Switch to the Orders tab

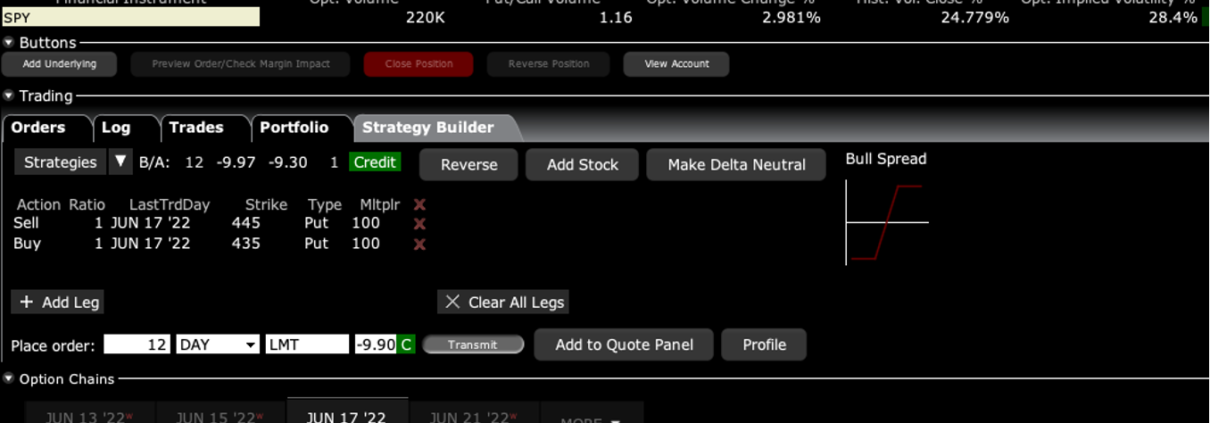pos(38,128)
